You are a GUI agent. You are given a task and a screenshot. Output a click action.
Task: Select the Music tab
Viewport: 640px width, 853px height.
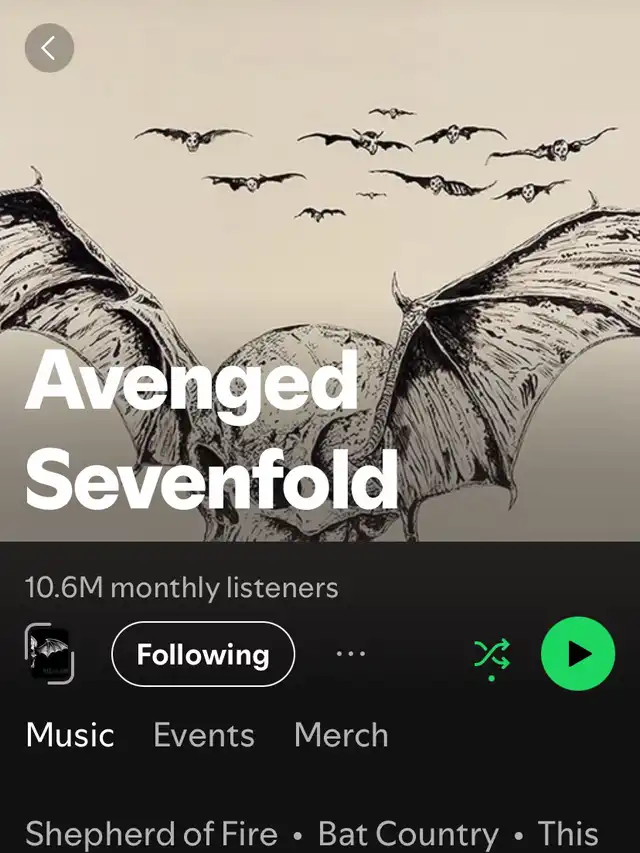tap(70, 735)
